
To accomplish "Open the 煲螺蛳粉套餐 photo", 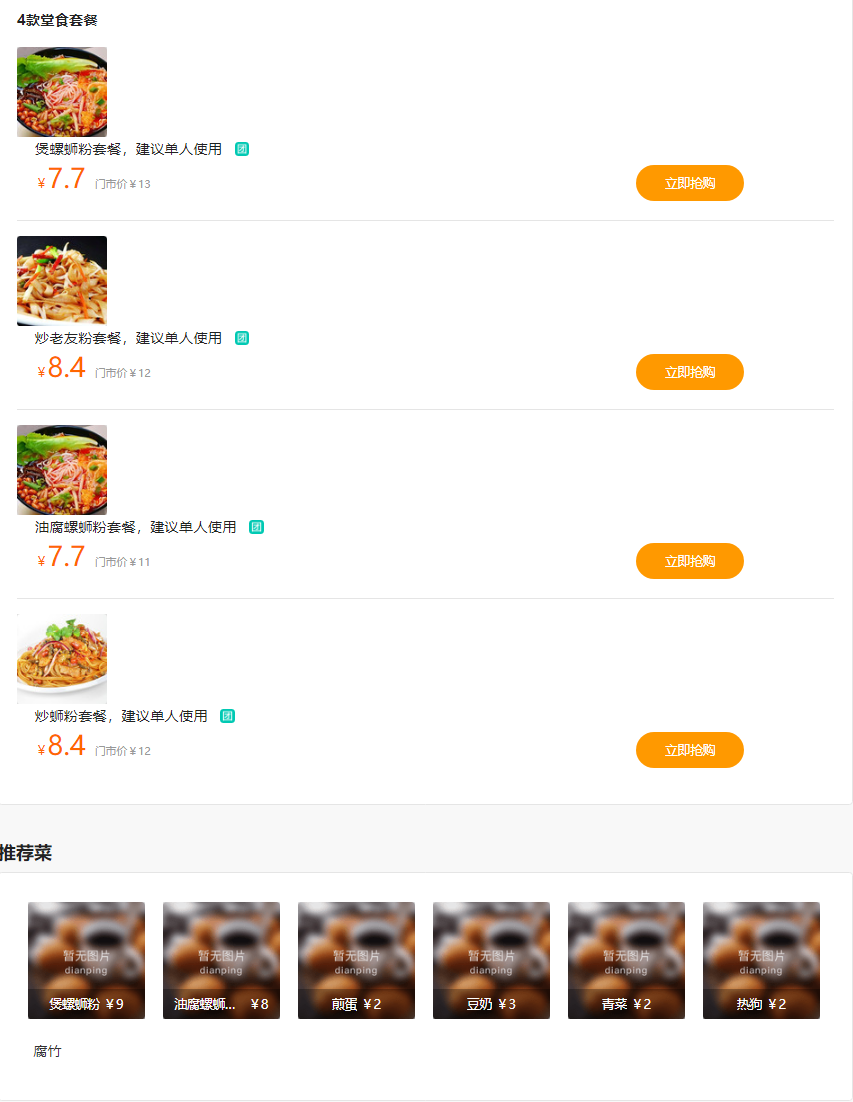I will pos(62,92).
